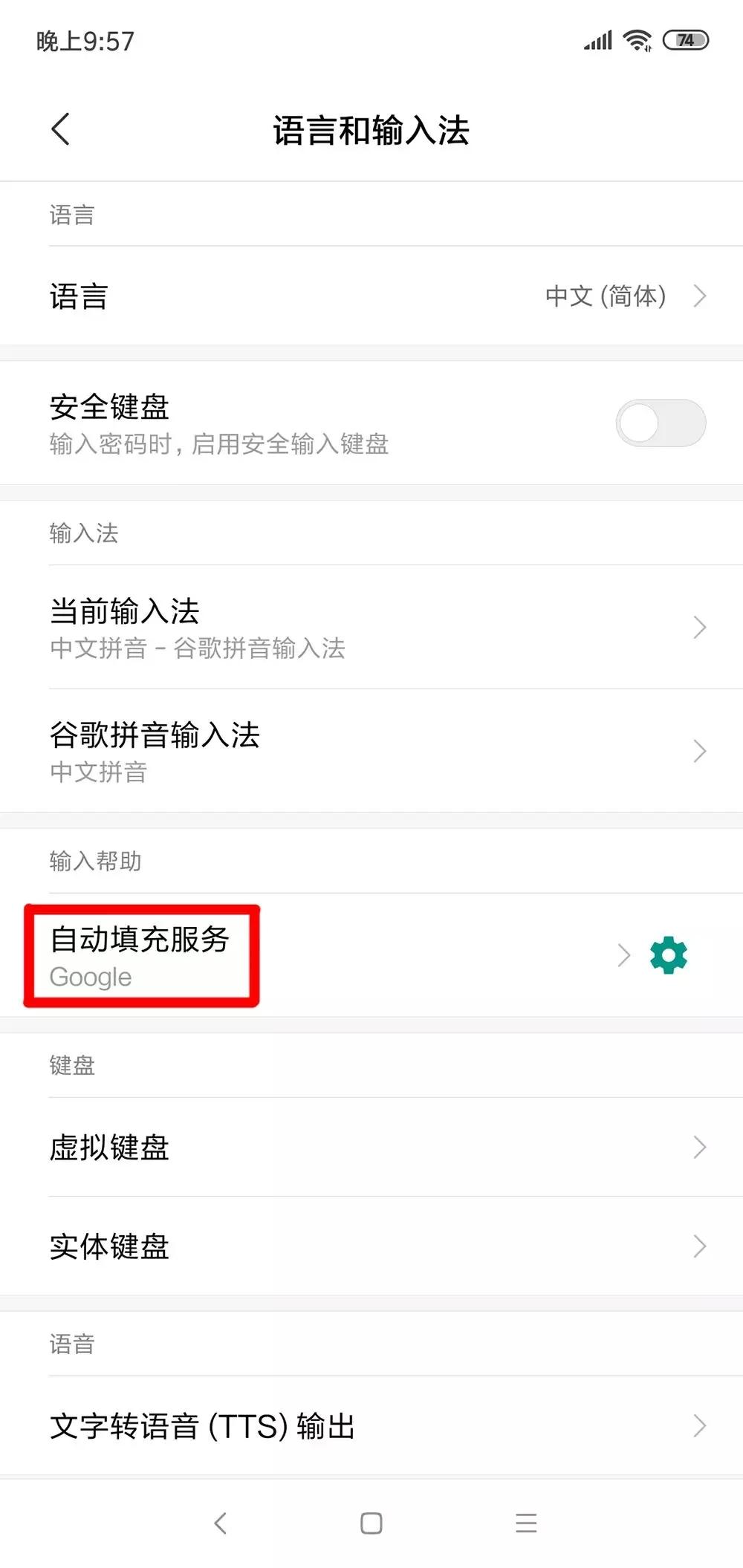Open 当前输入法 settings

(x=371, y=627)
